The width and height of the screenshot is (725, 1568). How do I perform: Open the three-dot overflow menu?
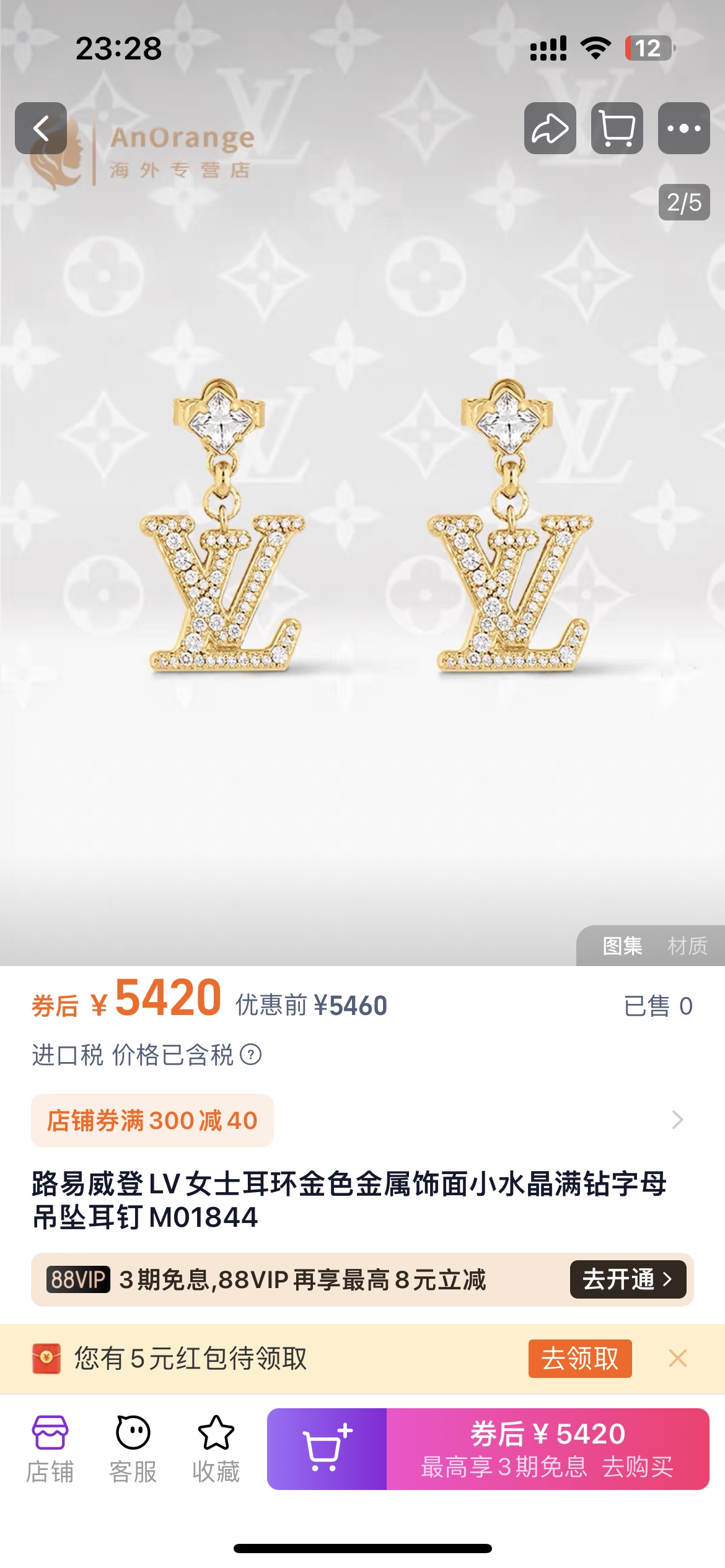(684, 128)
